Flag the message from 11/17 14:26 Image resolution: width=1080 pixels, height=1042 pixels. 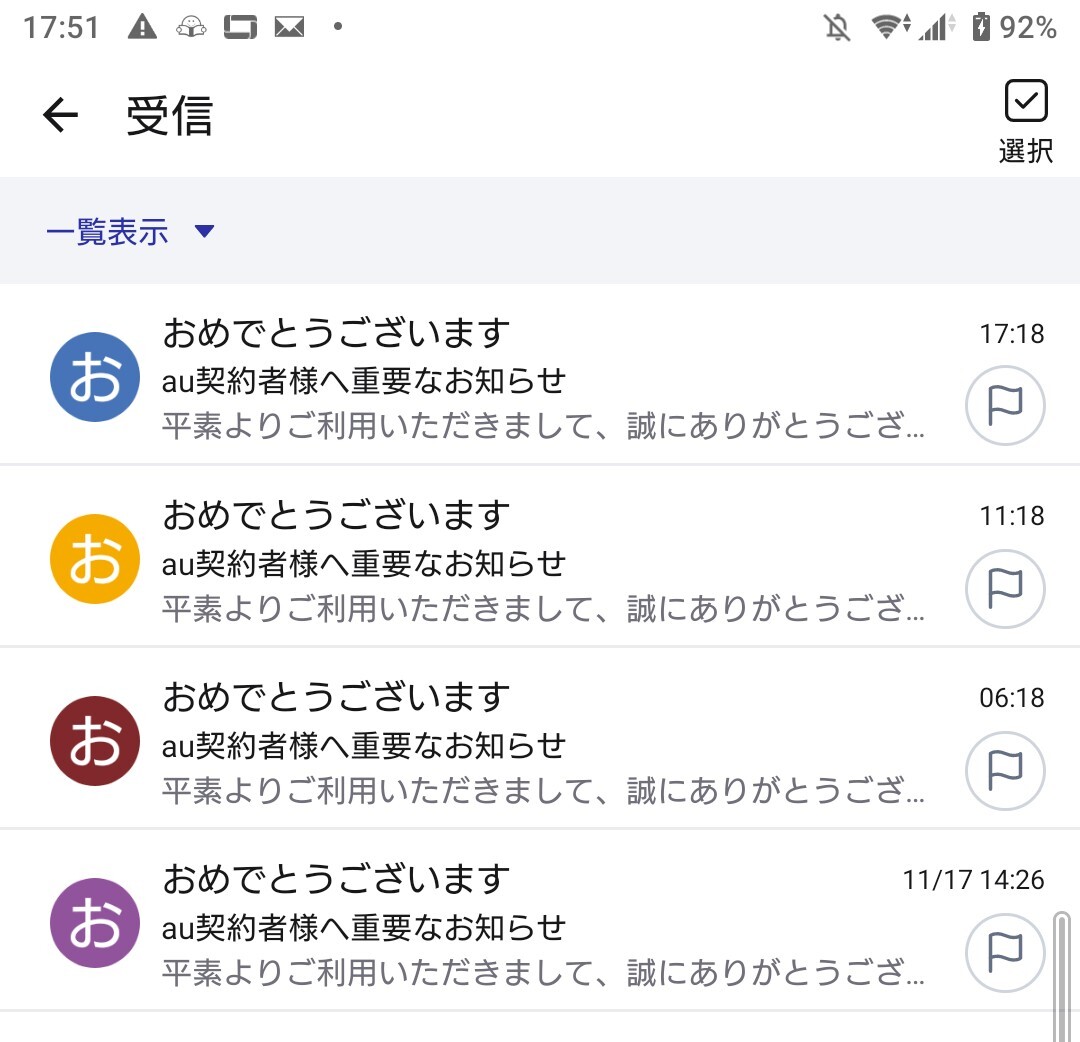click(1005, 953)
